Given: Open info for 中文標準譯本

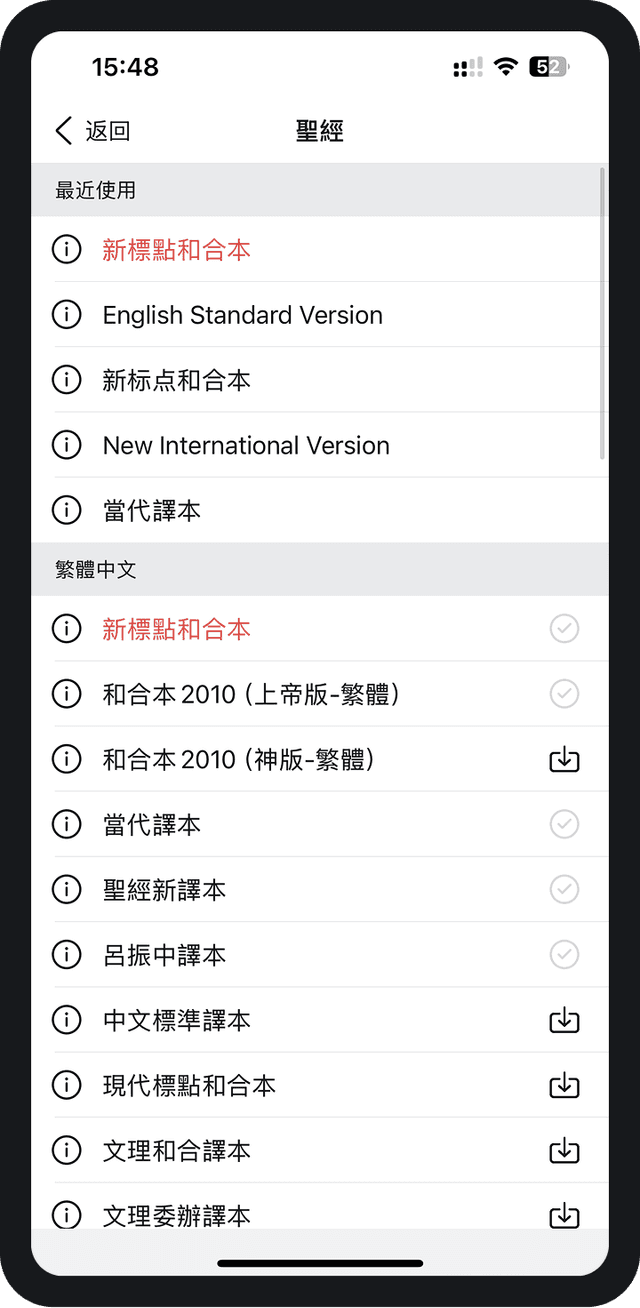Looking at the screenshot, I should tap(66, 1021).
